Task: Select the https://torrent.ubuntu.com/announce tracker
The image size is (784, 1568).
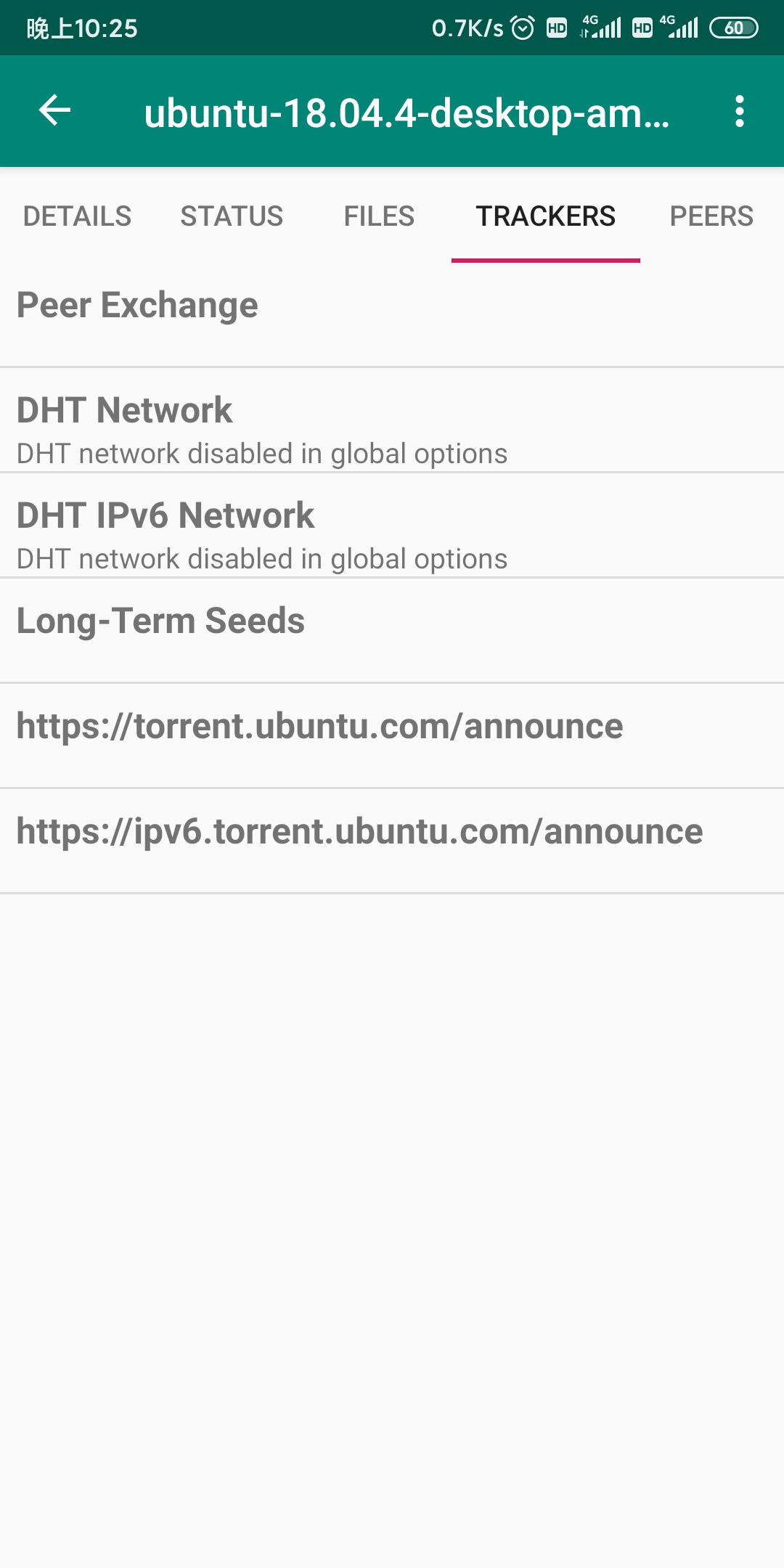Action: tap(392, 735)
